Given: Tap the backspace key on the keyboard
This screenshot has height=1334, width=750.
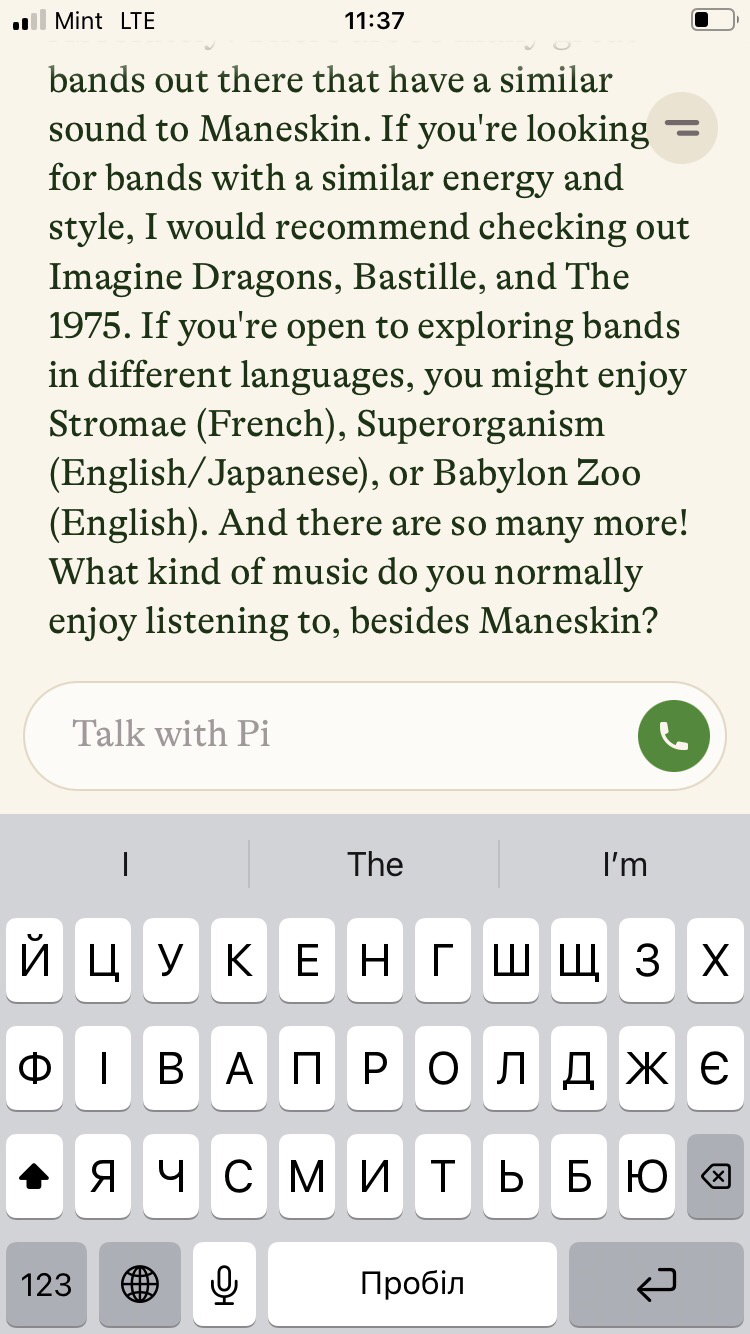Looking at the screenshot, I should pyautogui.click(x=715, y=1177).
